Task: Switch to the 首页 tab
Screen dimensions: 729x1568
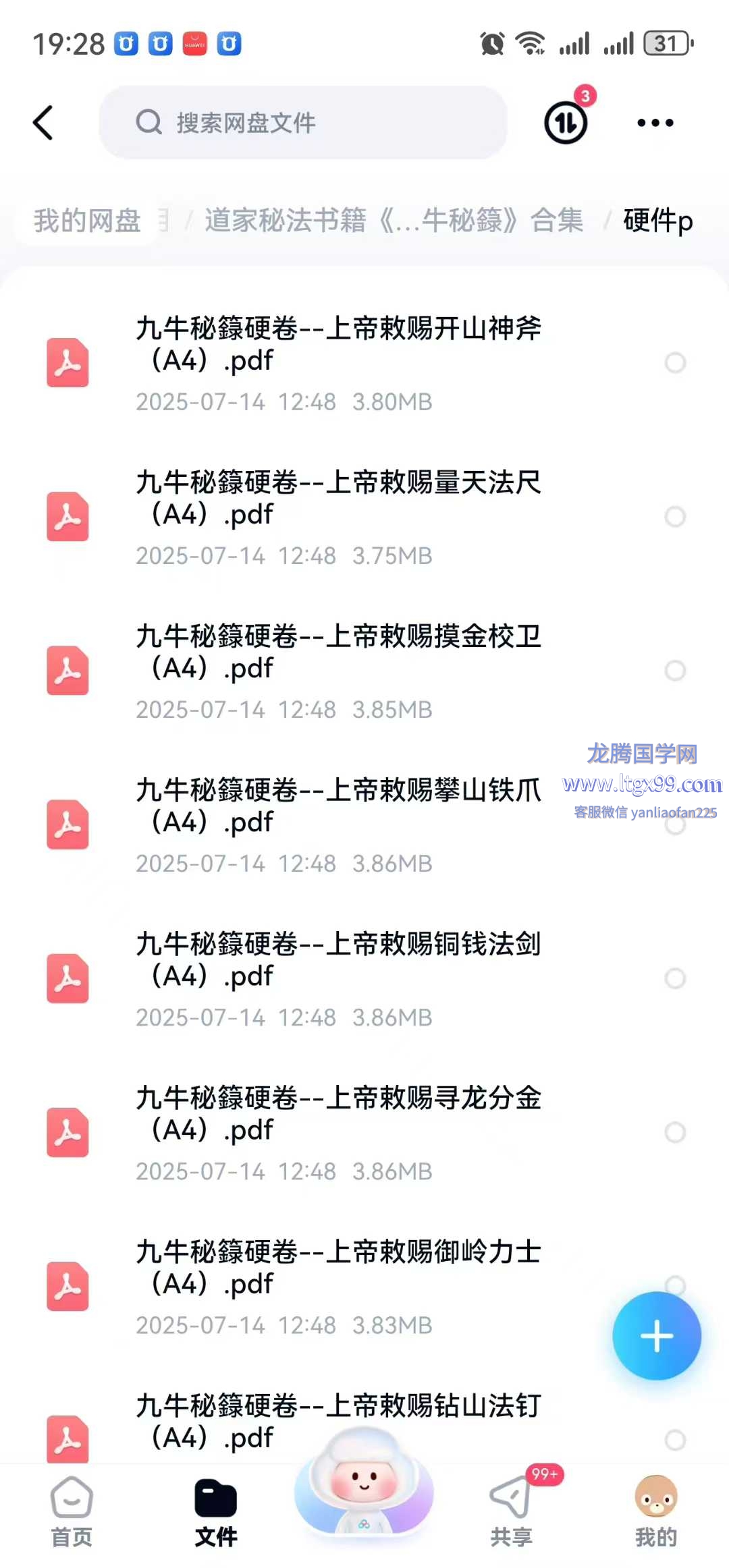Action: [72, 1513]
